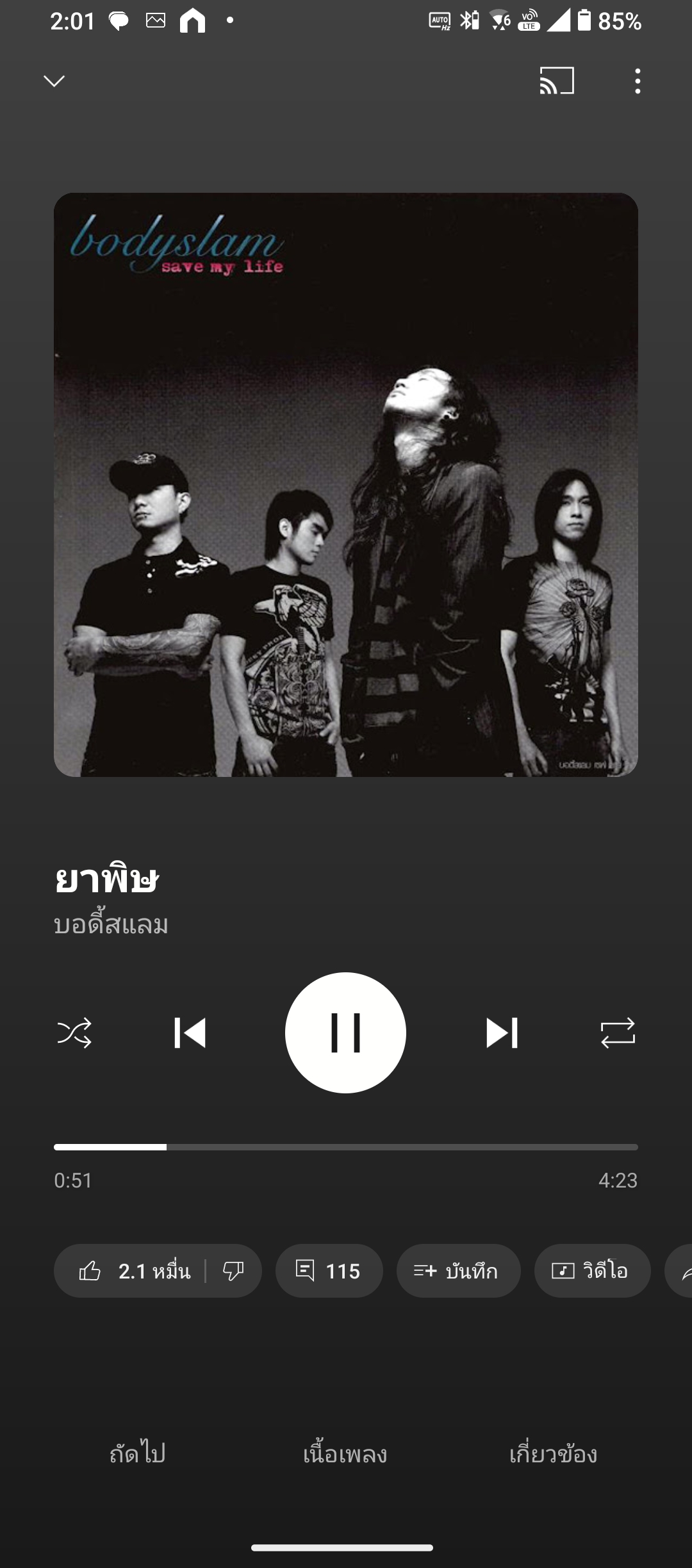Open the เกี่ยวข้อง related tab
The width and height of the screenshot is (692, 1568).
pos(554,1453)
